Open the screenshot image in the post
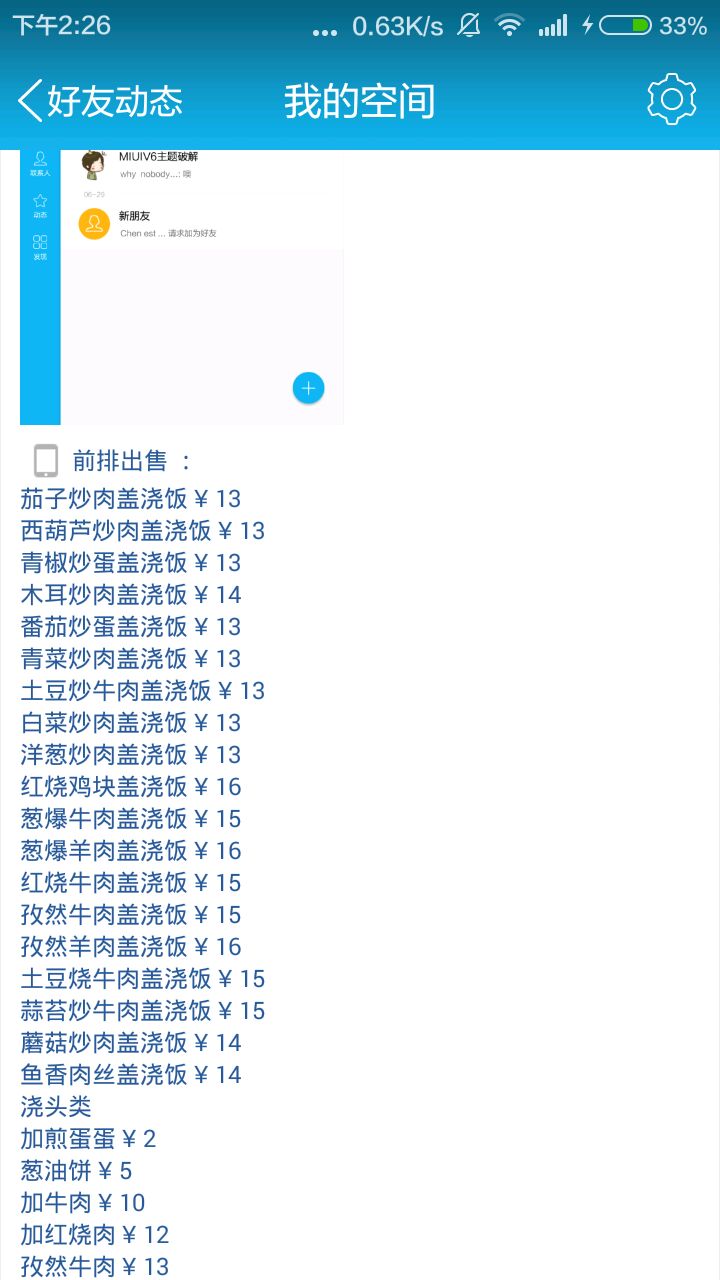Screen dimensions: 720x1280 (182, 287)
